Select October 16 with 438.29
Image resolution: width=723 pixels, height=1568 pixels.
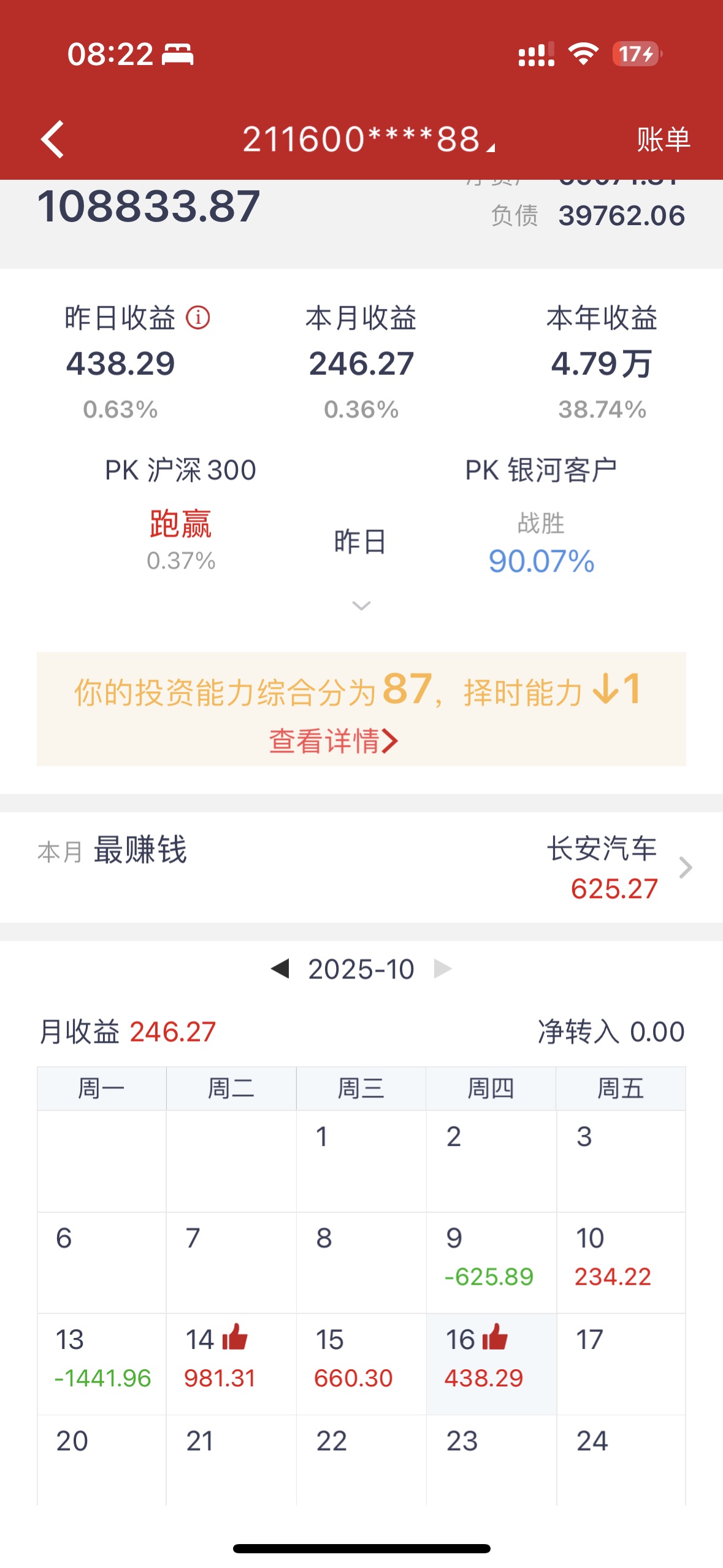coord(491,1364)
